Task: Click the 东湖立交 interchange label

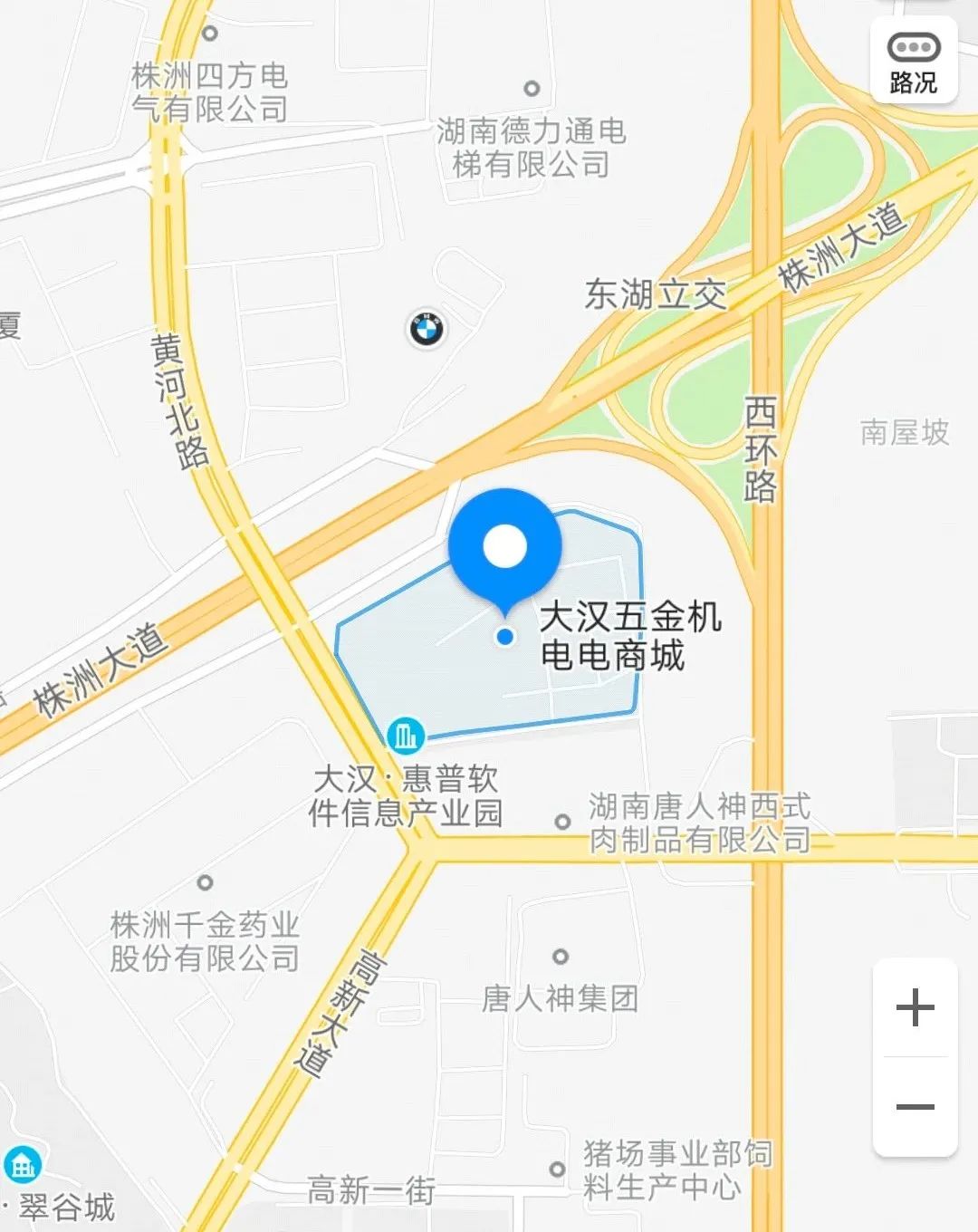Action: coord(657,294)
